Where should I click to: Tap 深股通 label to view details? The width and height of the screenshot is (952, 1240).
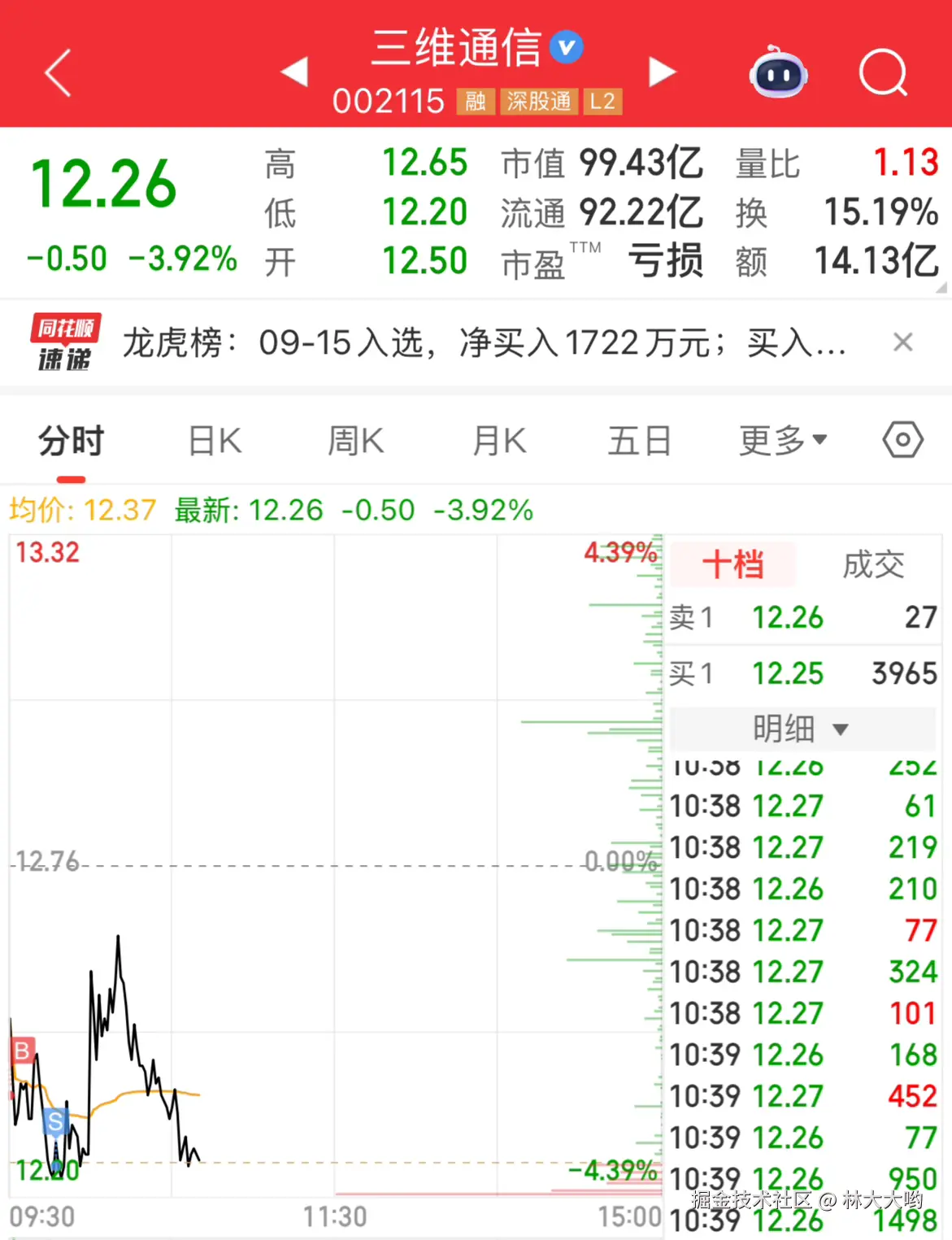tap(538, 101)
